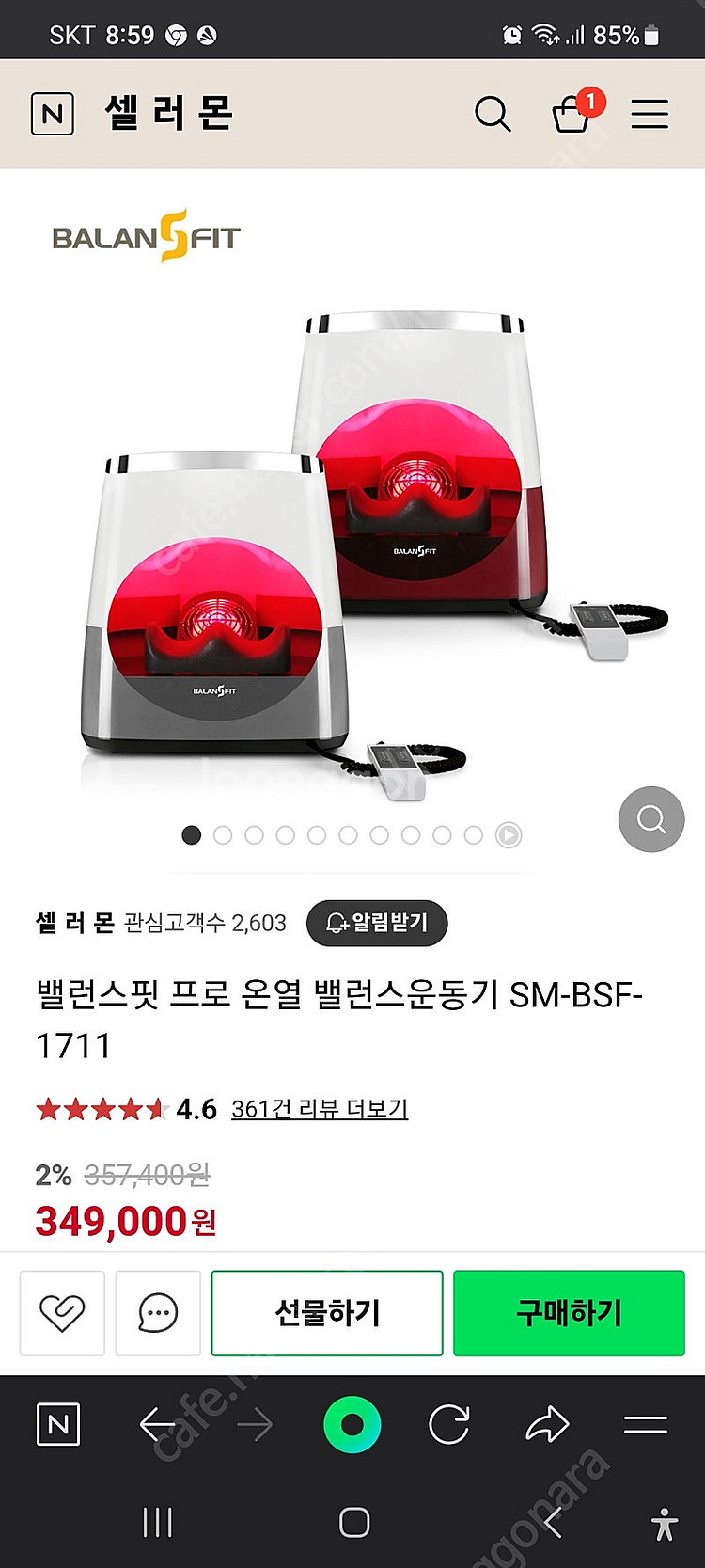Image resolution: width=705 pixels, height=1568 pixels.
Task: Open the 셀러몬 store home title
Action: click(169, 115)
